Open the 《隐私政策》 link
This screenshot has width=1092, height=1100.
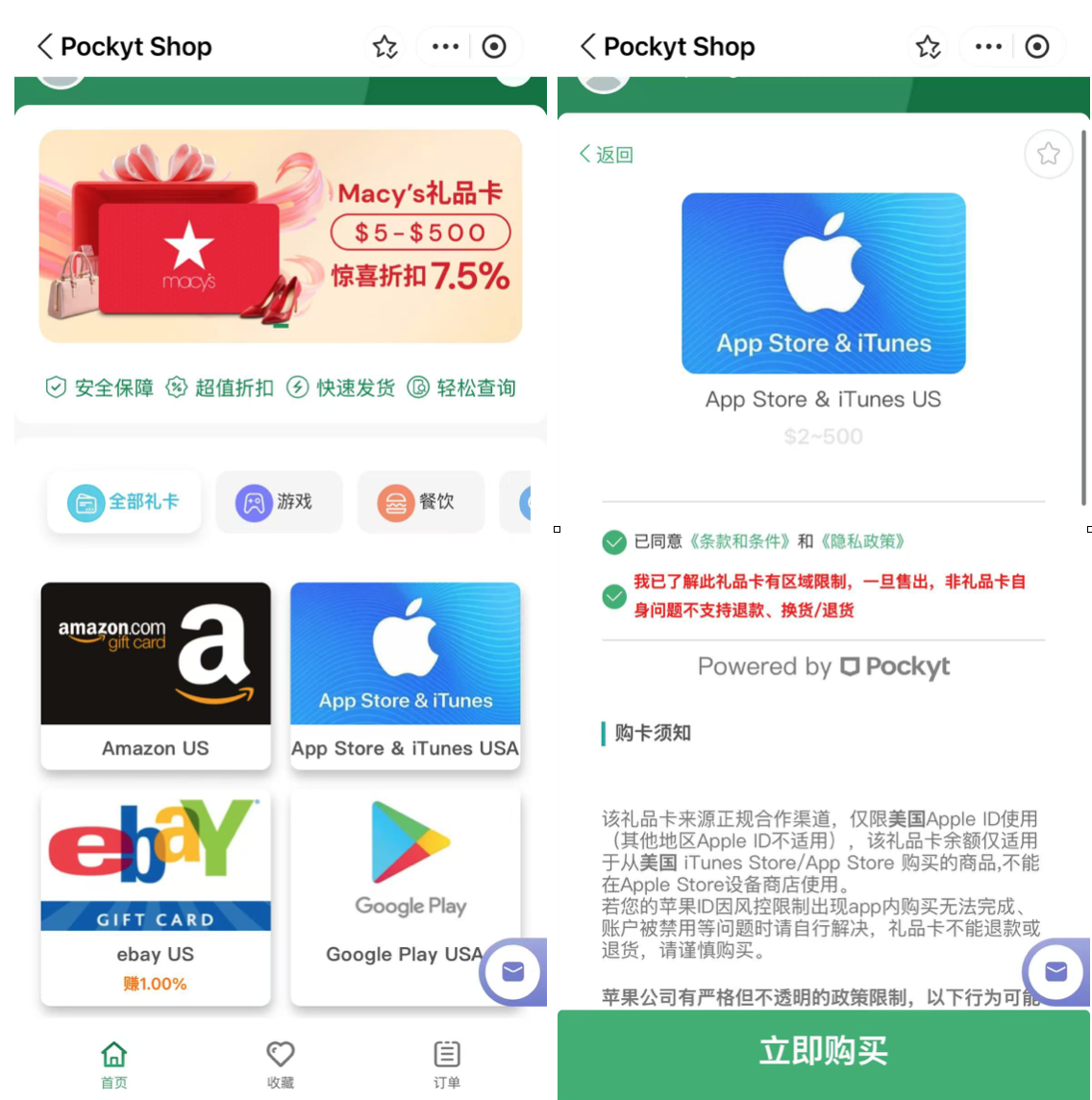click(862, 541)
